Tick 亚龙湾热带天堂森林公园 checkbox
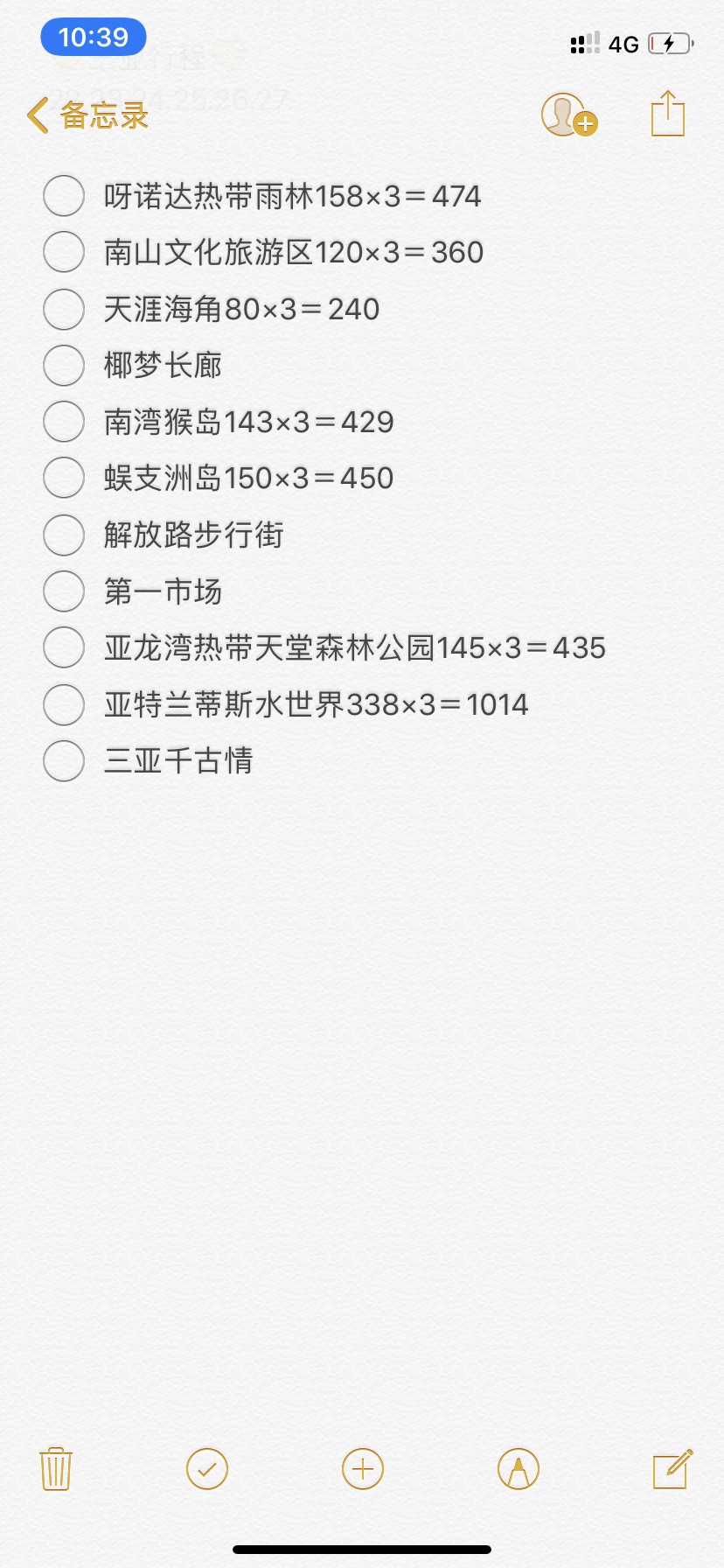The image size is (724, 1568). 64,647
